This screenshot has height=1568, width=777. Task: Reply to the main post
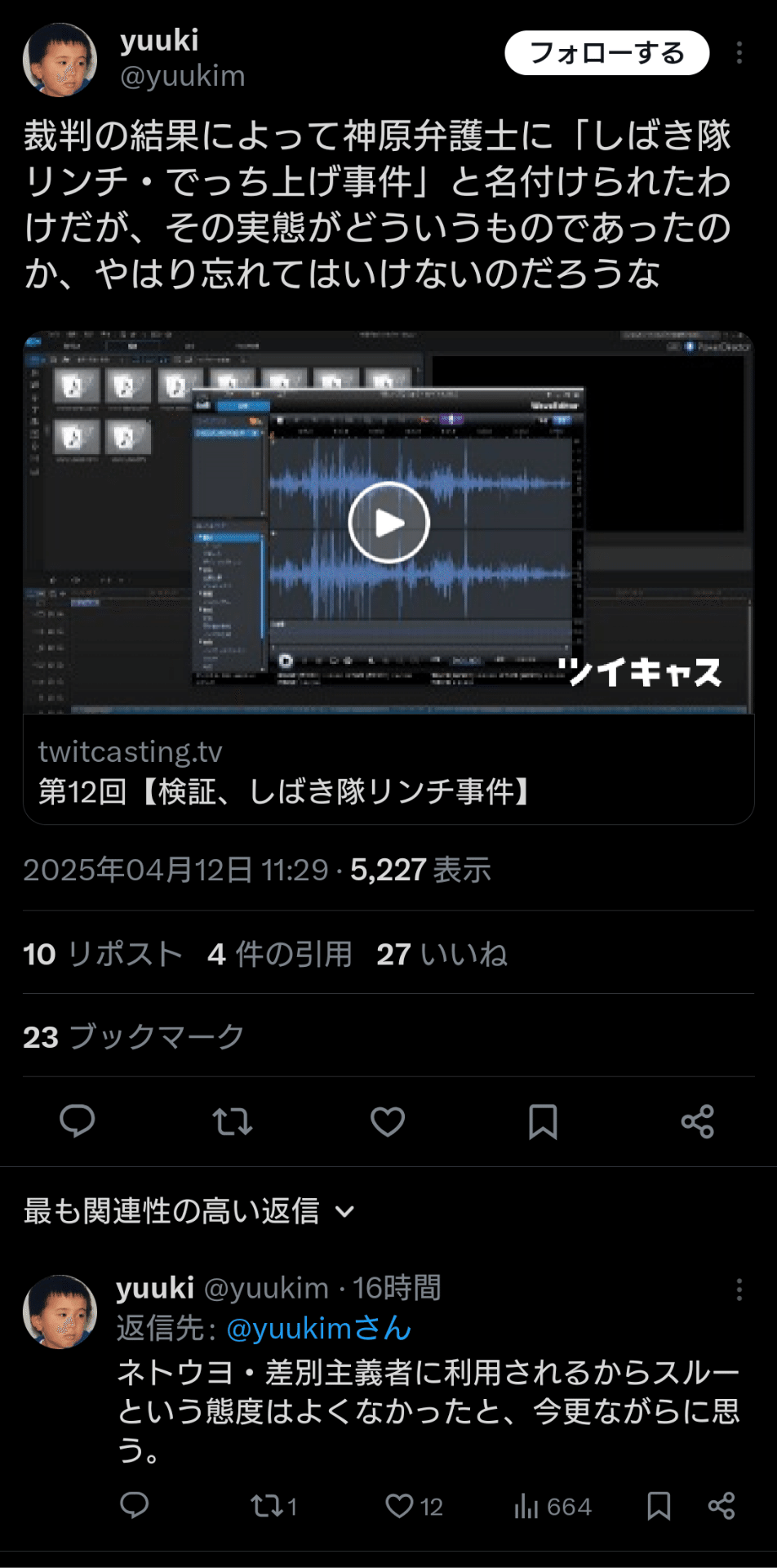[x=78, y=1121]
